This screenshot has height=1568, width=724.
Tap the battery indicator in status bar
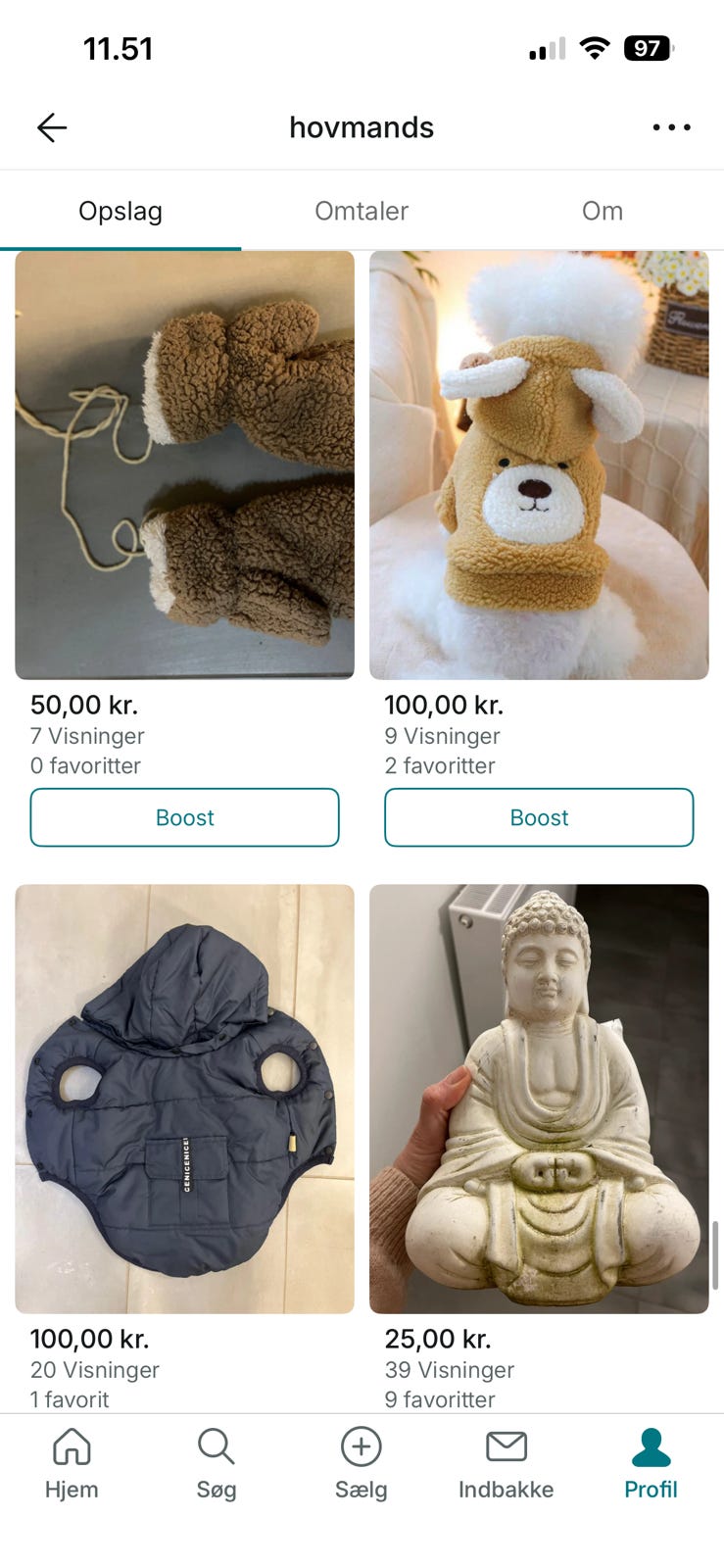click(x=648, y=48)
